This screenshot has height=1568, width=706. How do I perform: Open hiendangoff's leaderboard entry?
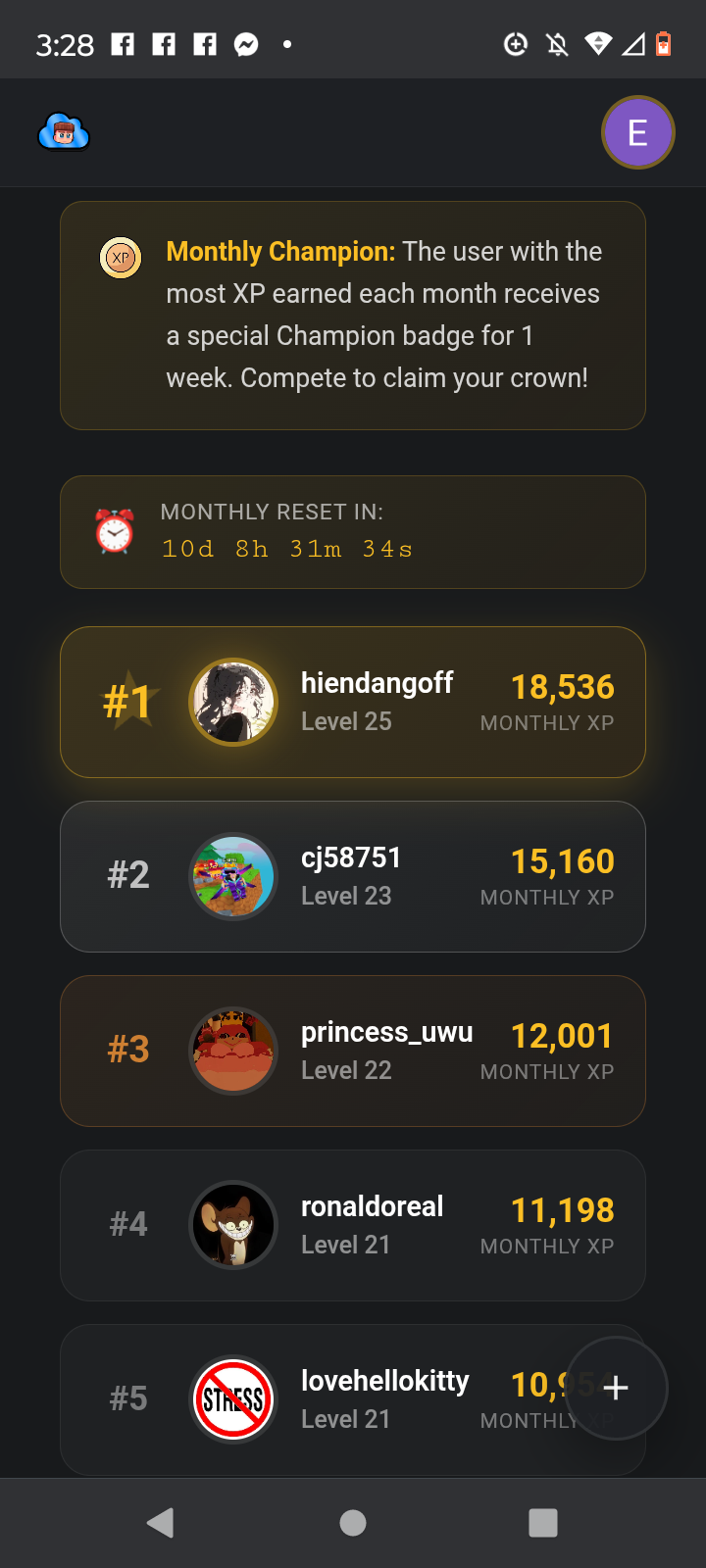pyautogui.click(x=353, y=702)
